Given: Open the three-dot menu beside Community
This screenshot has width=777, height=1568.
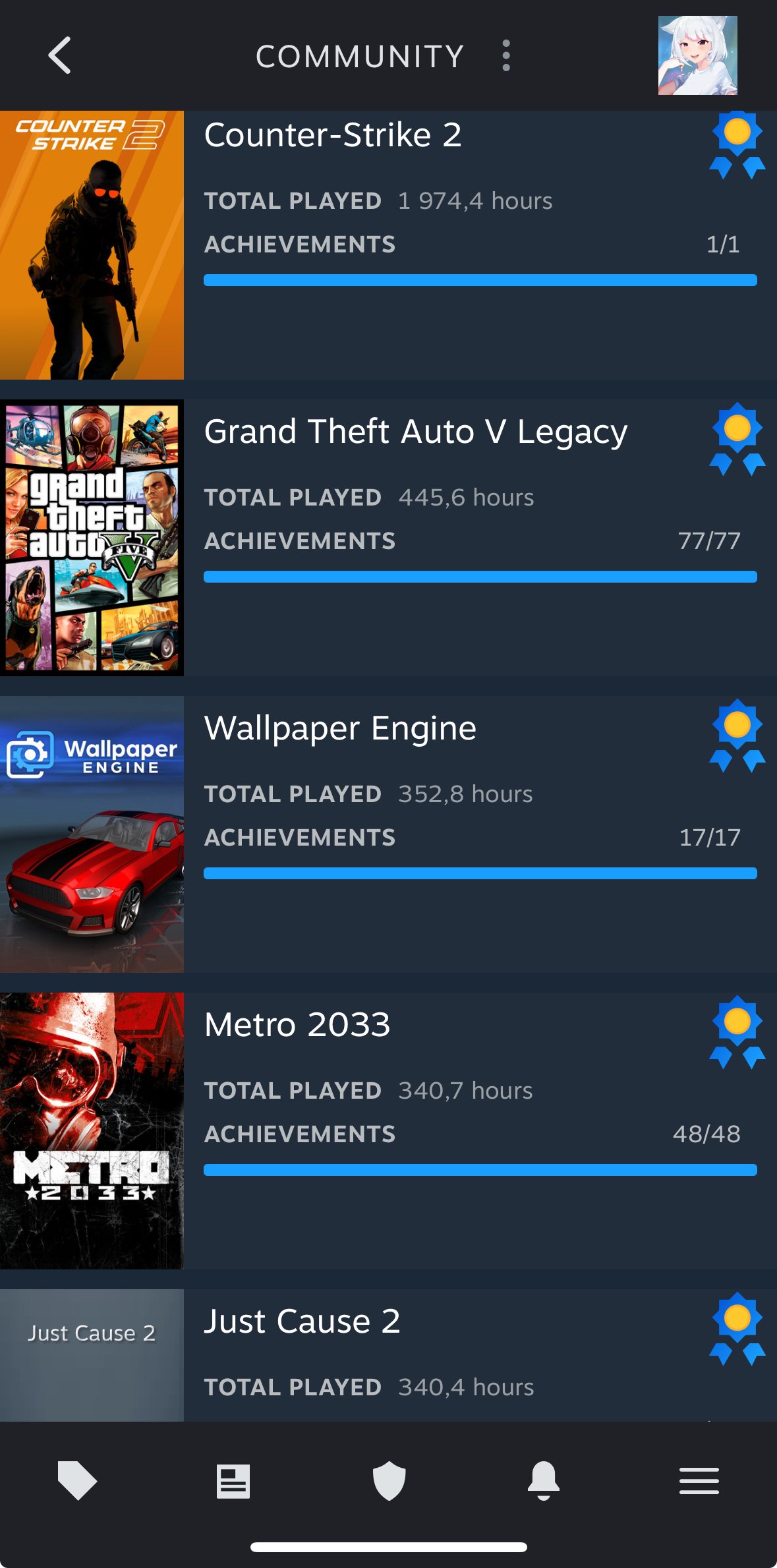Looking at the screenshot, I should tap(506, 55).
